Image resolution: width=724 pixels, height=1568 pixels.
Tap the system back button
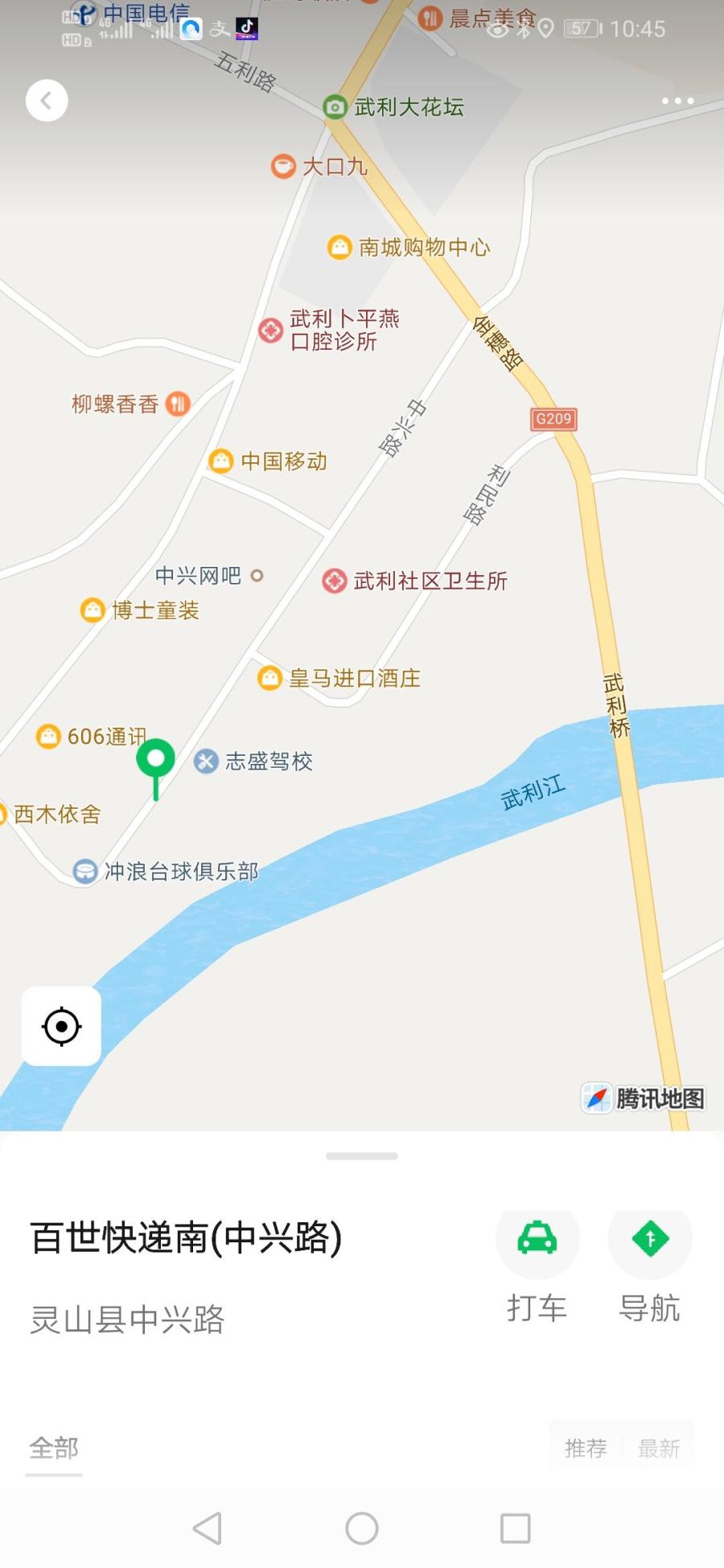208,1528
